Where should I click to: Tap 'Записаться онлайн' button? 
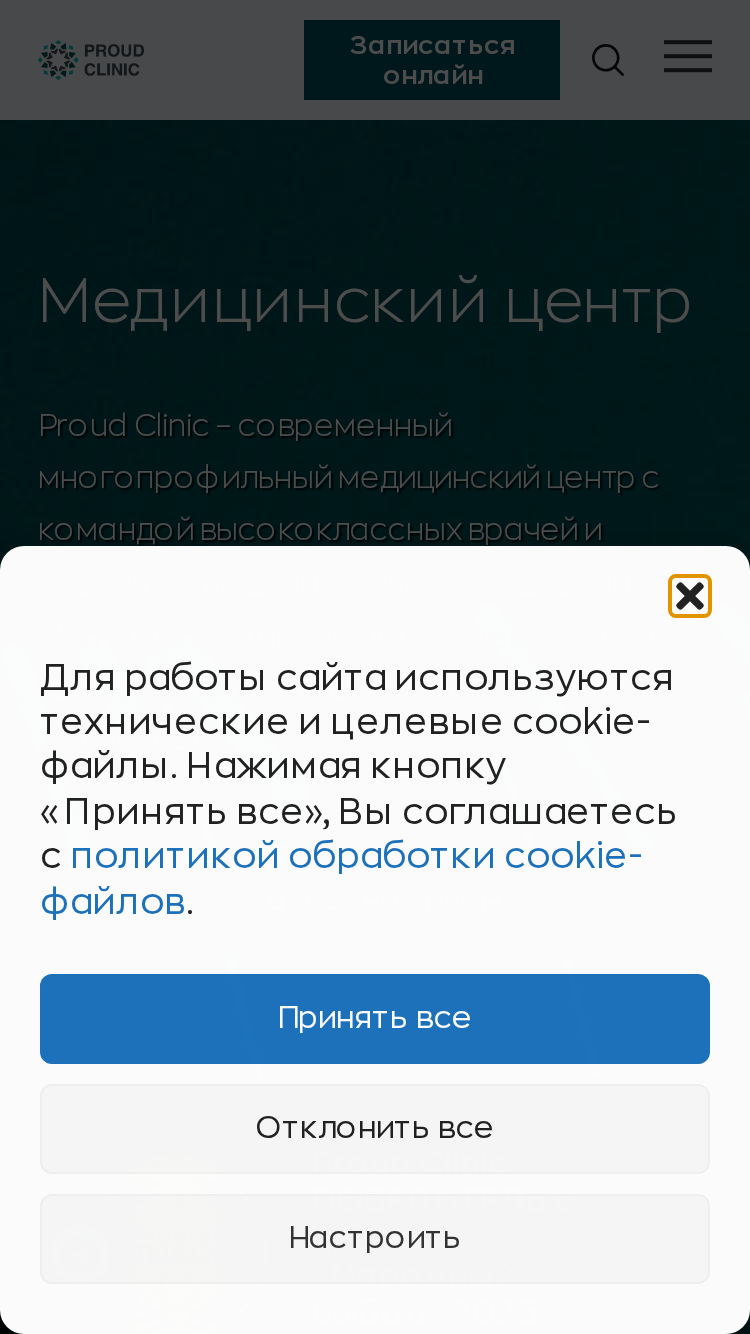(x=432, y=60)
